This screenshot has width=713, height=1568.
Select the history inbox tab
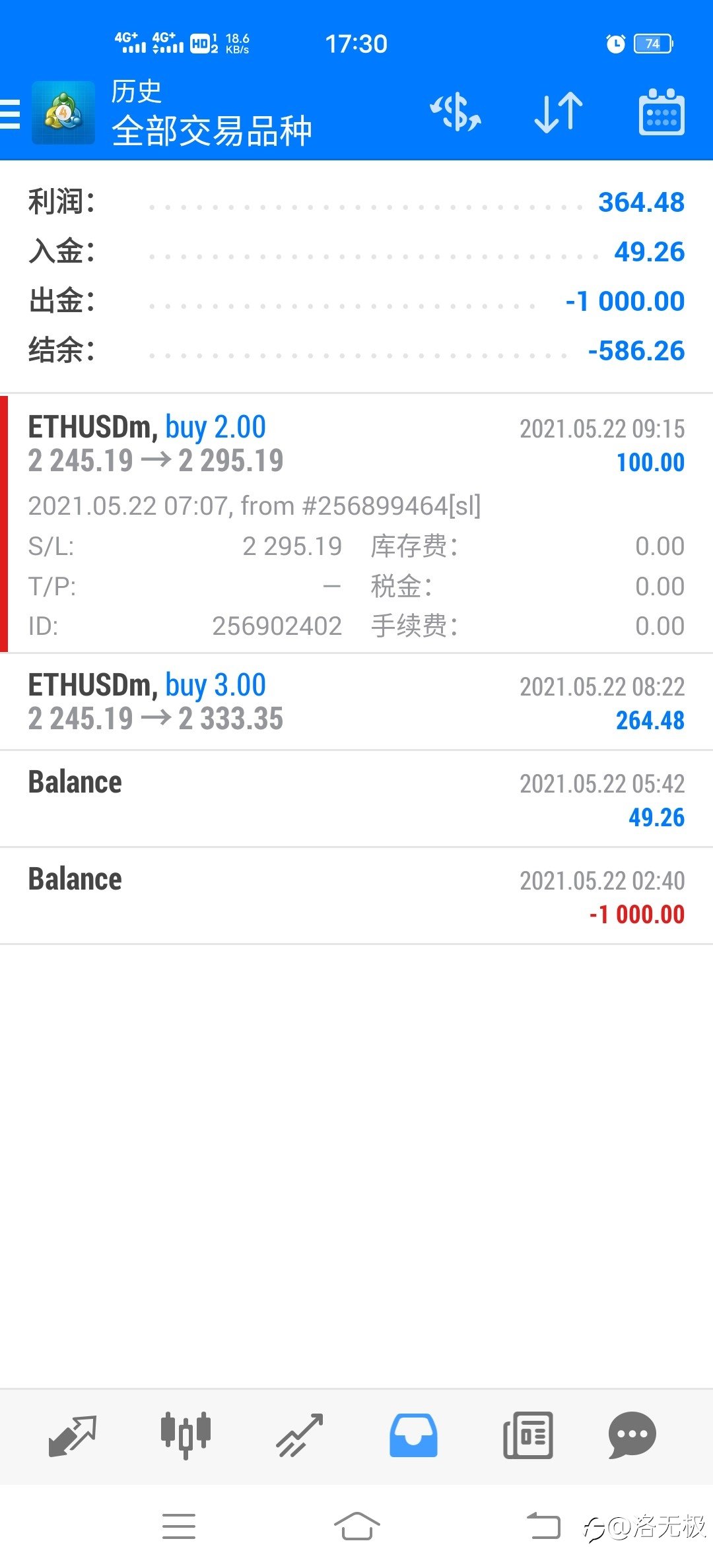point(413,1435)
